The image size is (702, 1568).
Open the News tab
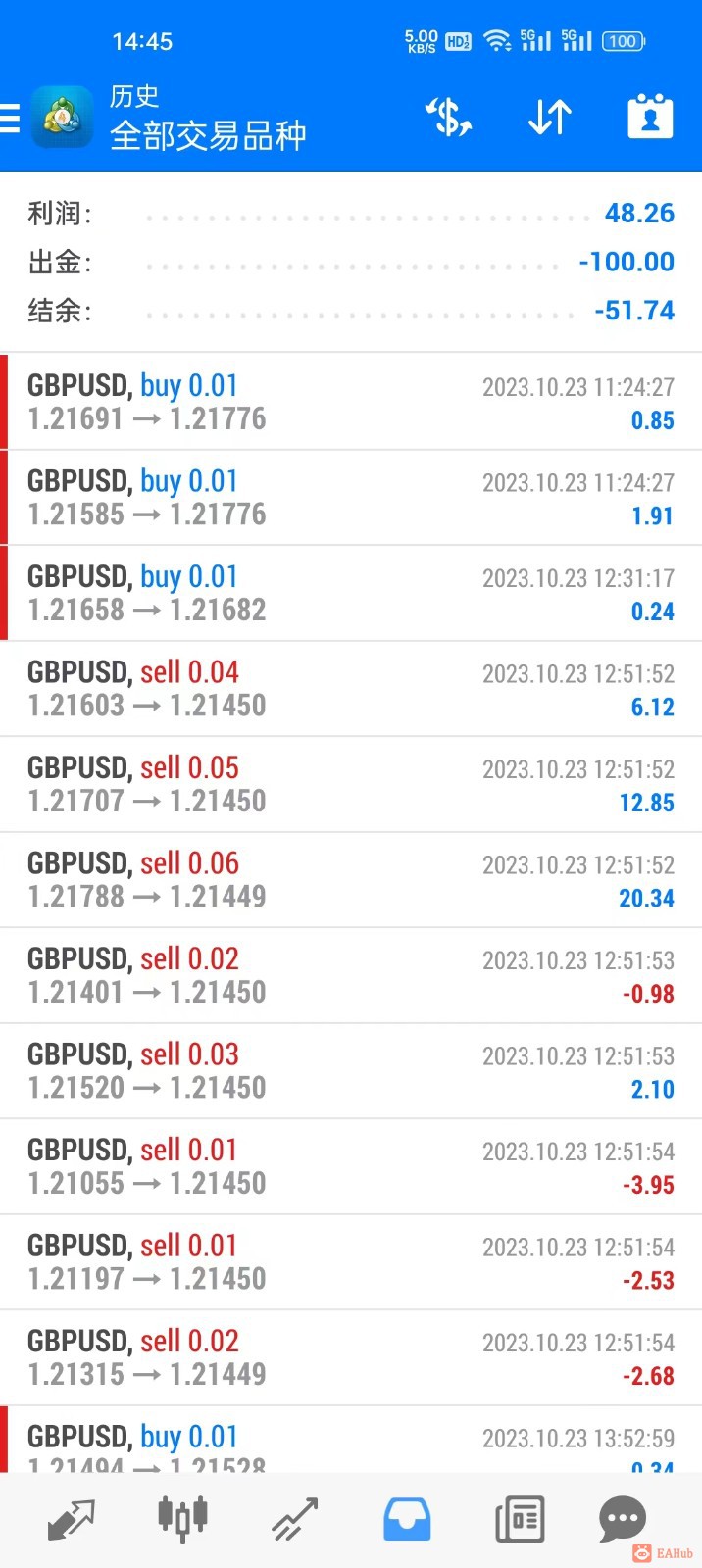519,1519
